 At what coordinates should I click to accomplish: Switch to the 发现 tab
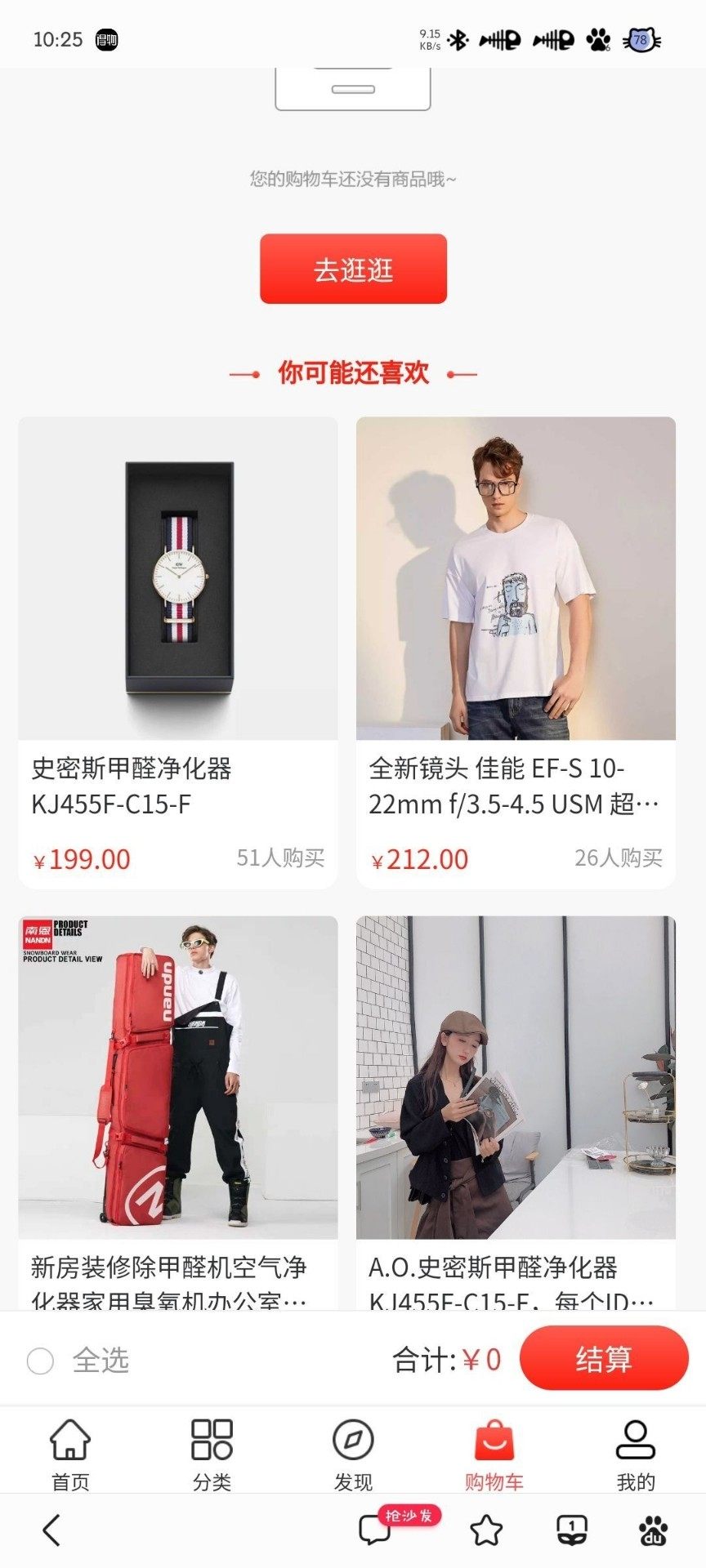[x=353, y=1454]
